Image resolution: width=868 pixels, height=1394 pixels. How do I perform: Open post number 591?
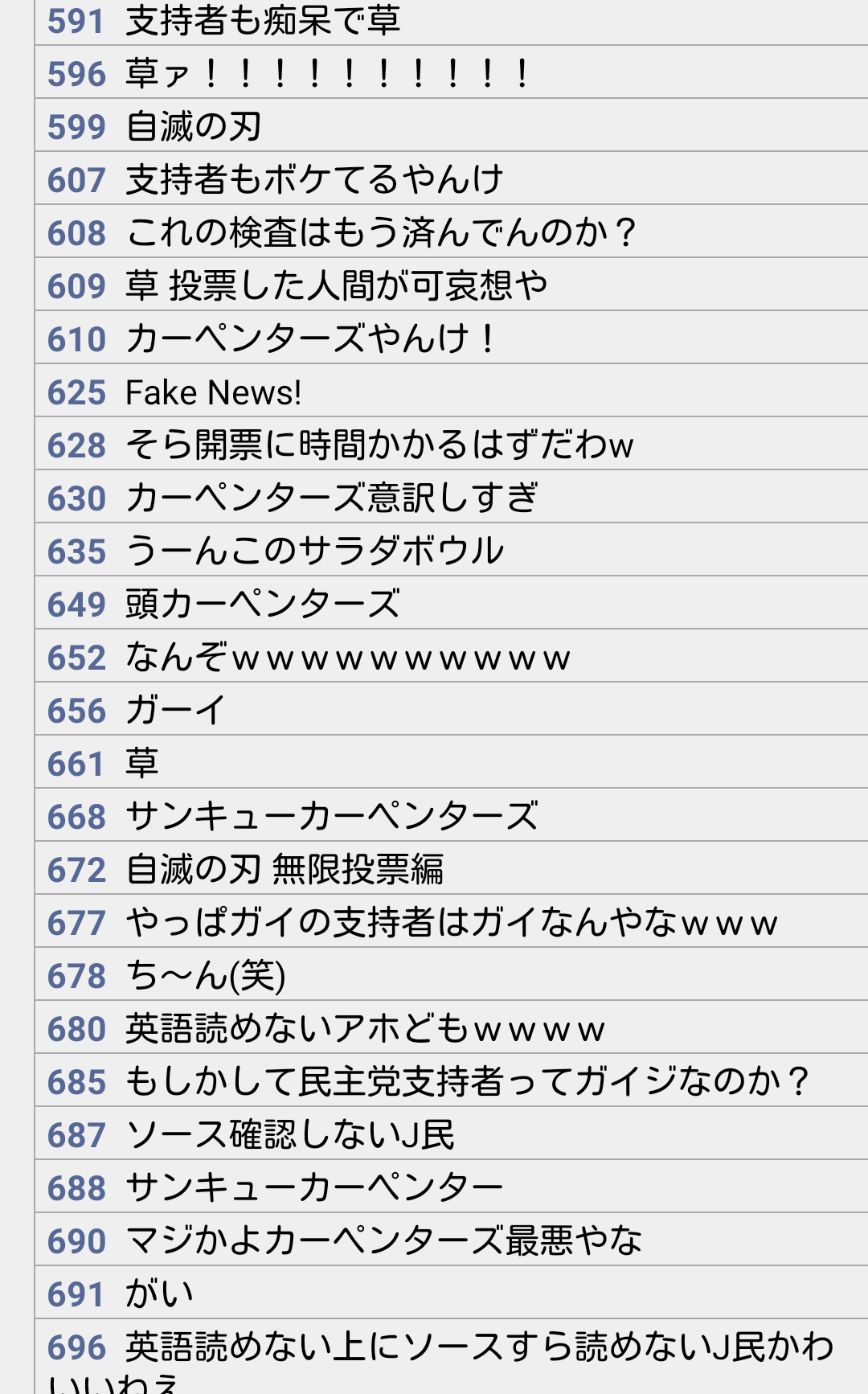pos(76,21)
